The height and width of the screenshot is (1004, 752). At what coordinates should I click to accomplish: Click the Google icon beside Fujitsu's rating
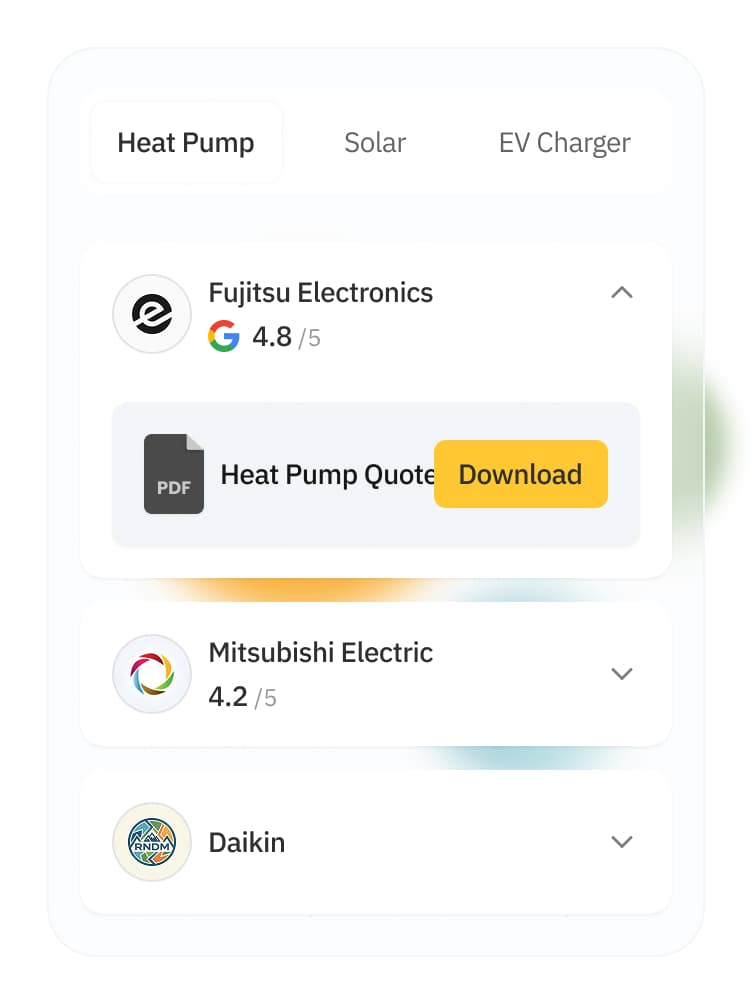click(224, 337)
